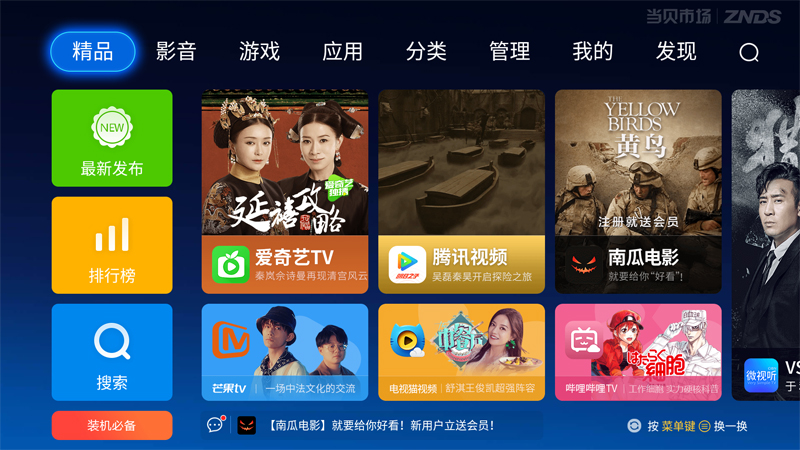Open the 分类 tab
800x450 pixels.
(x=426, y=52)
